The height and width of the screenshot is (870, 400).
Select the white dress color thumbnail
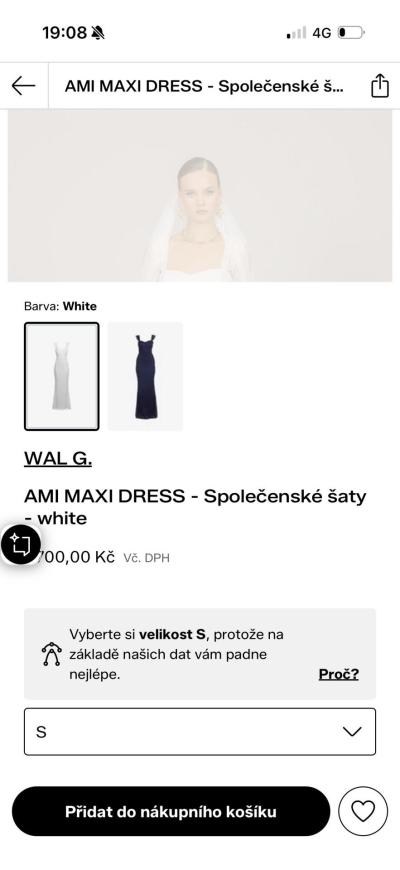coord(62,376)
